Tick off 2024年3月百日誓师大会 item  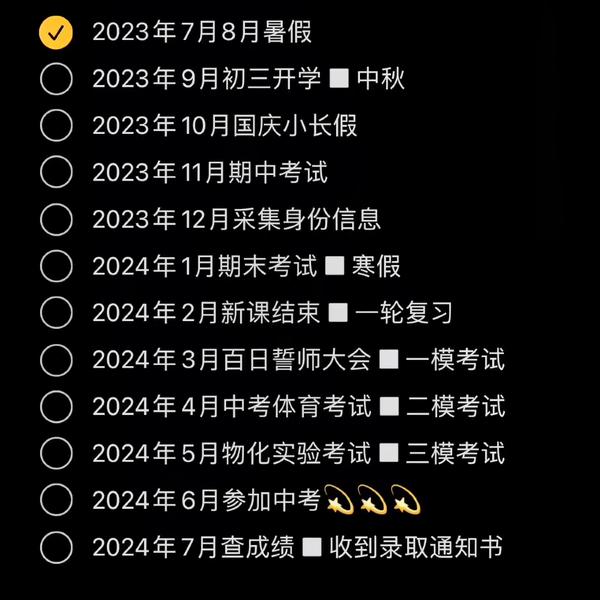tap(57, 360)
